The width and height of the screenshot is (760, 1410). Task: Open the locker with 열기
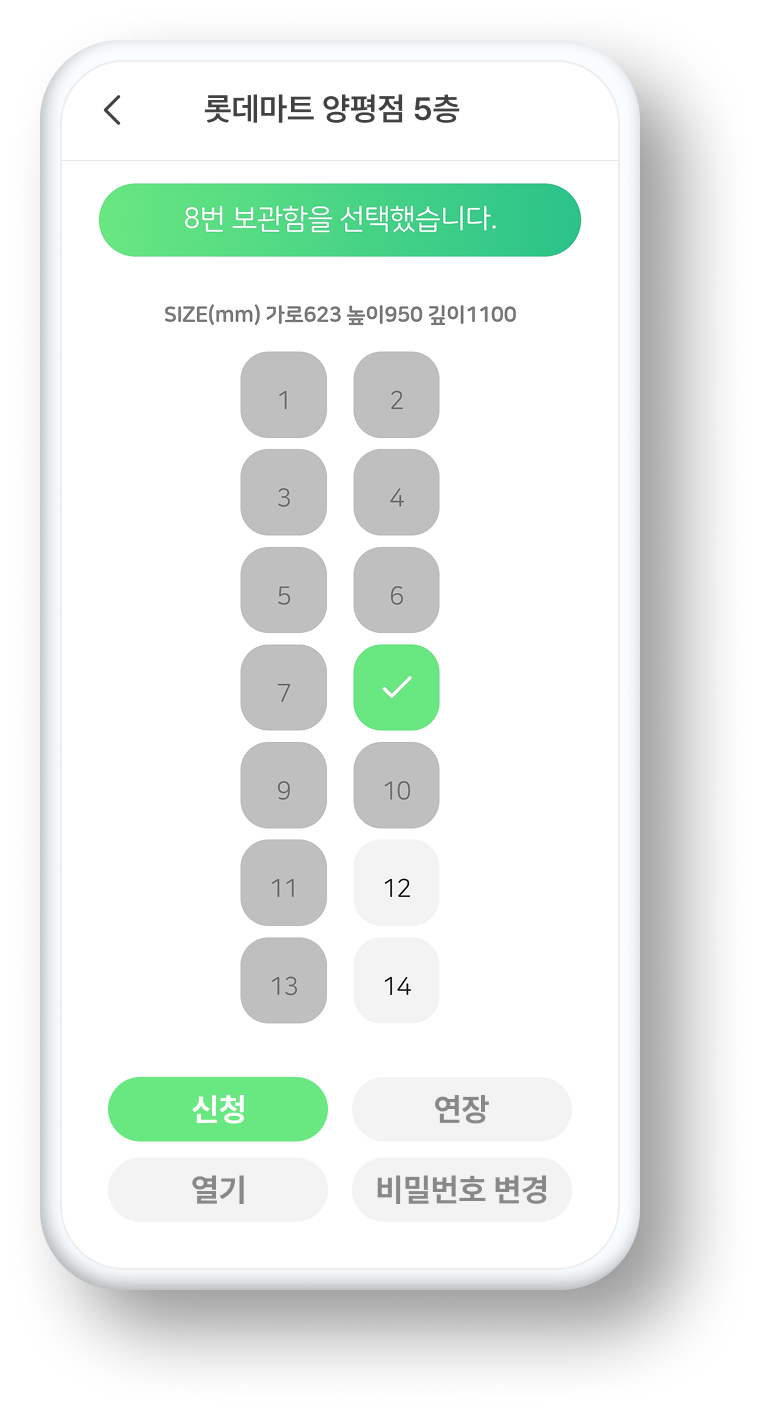tap(218, 1190)
